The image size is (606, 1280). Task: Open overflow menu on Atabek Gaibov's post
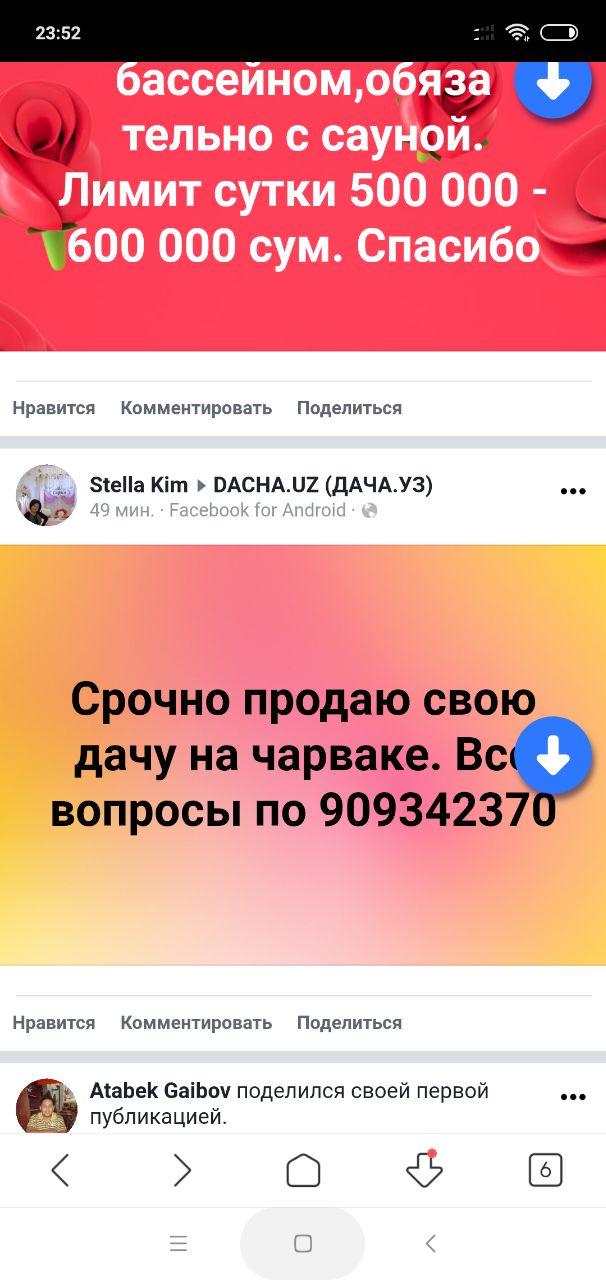[x=572, y=1097]
